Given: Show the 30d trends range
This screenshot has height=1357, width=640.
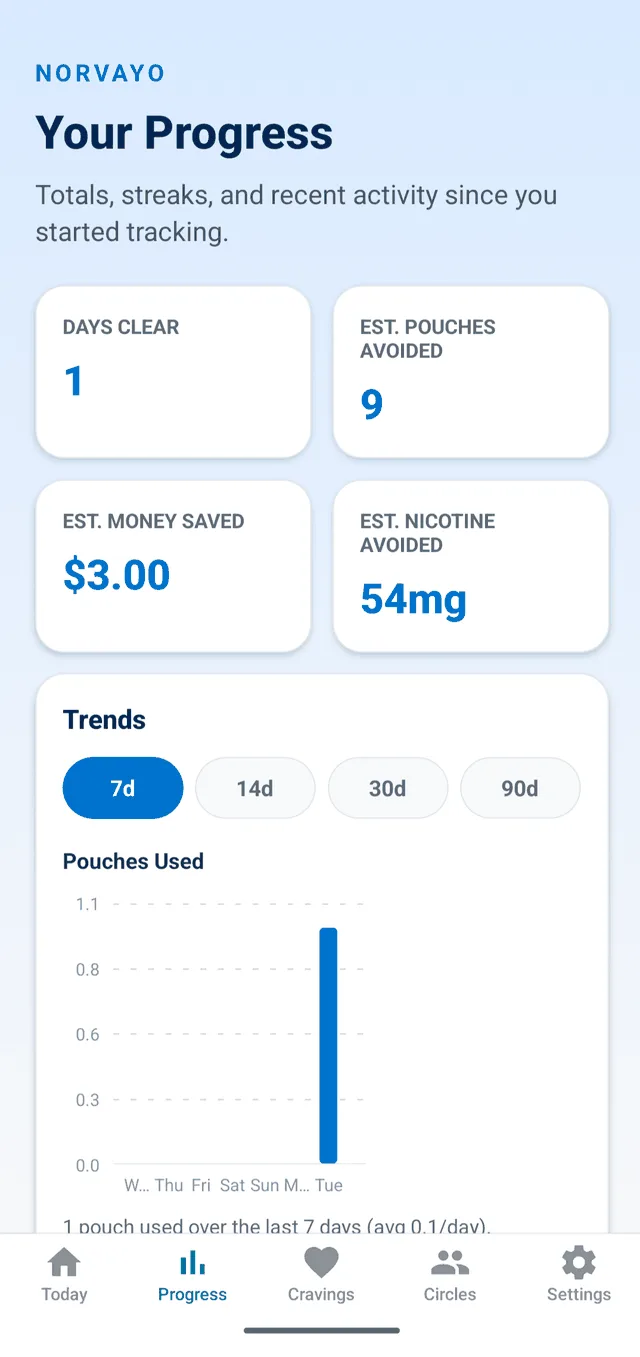Looking at the screenshot, I should (x=388, y=788).
